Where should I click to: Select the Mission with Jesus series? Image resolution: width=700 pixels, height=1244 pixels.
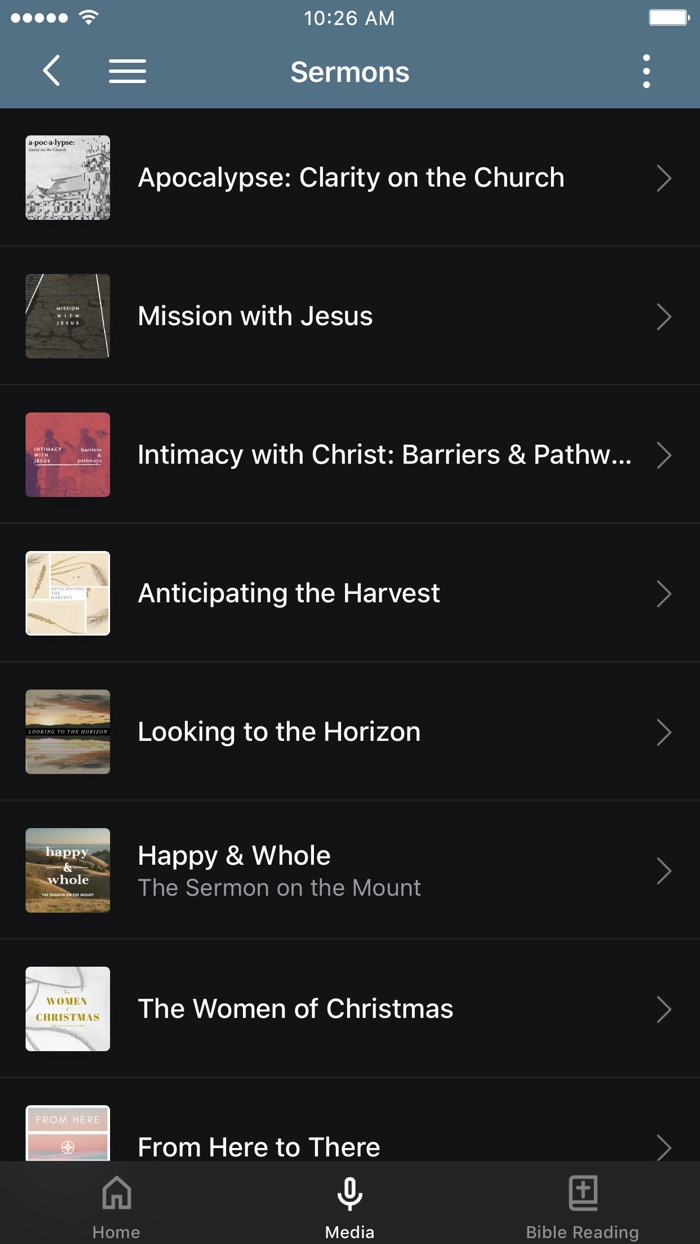[350, 316]
